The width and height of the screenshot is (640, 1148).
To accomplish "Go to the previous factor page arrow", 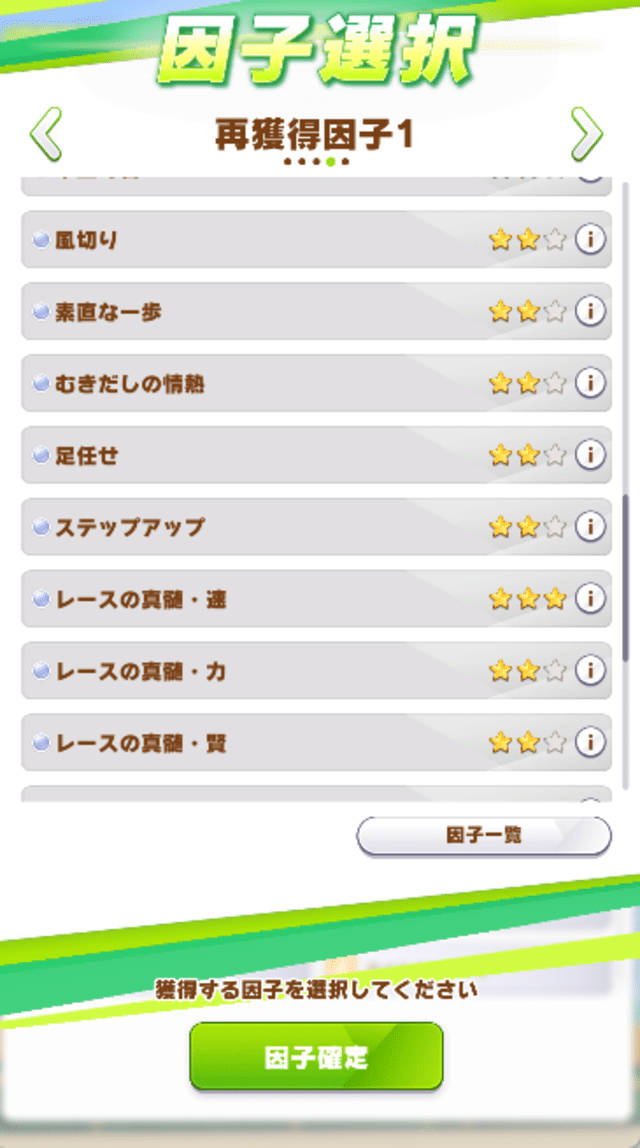I will tap(45, 134).
